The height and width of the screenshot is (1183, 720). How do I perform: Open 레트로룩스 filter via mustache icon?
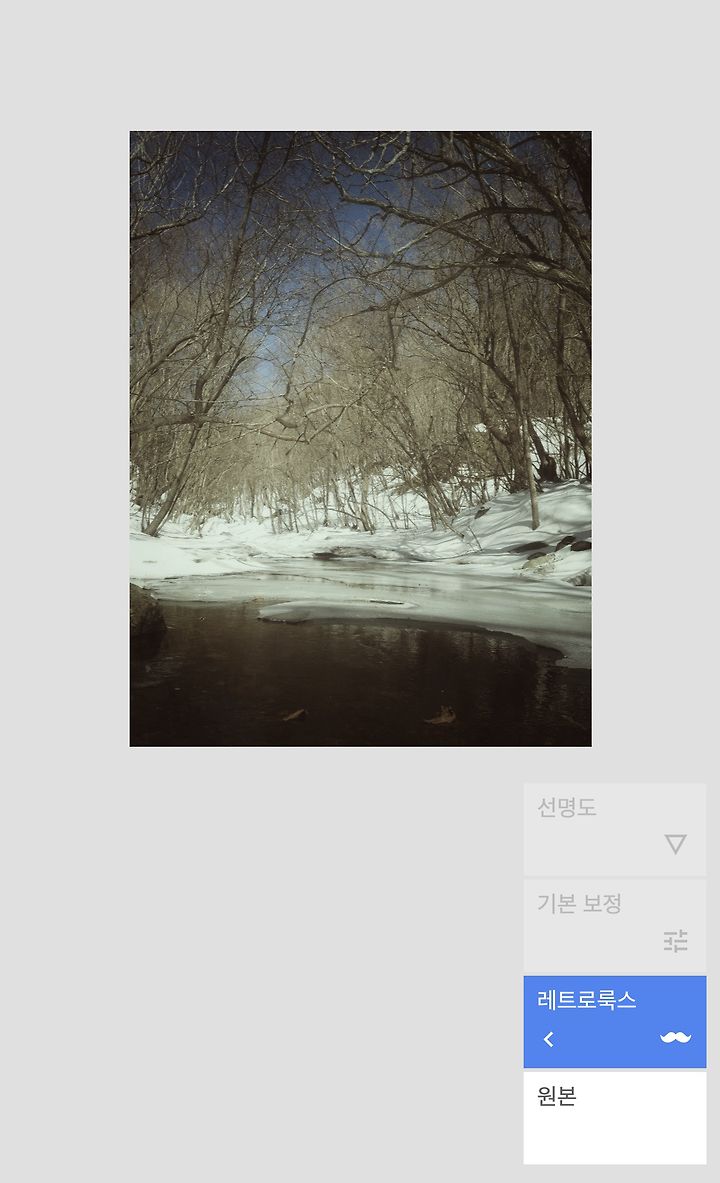pos(675,1038)
